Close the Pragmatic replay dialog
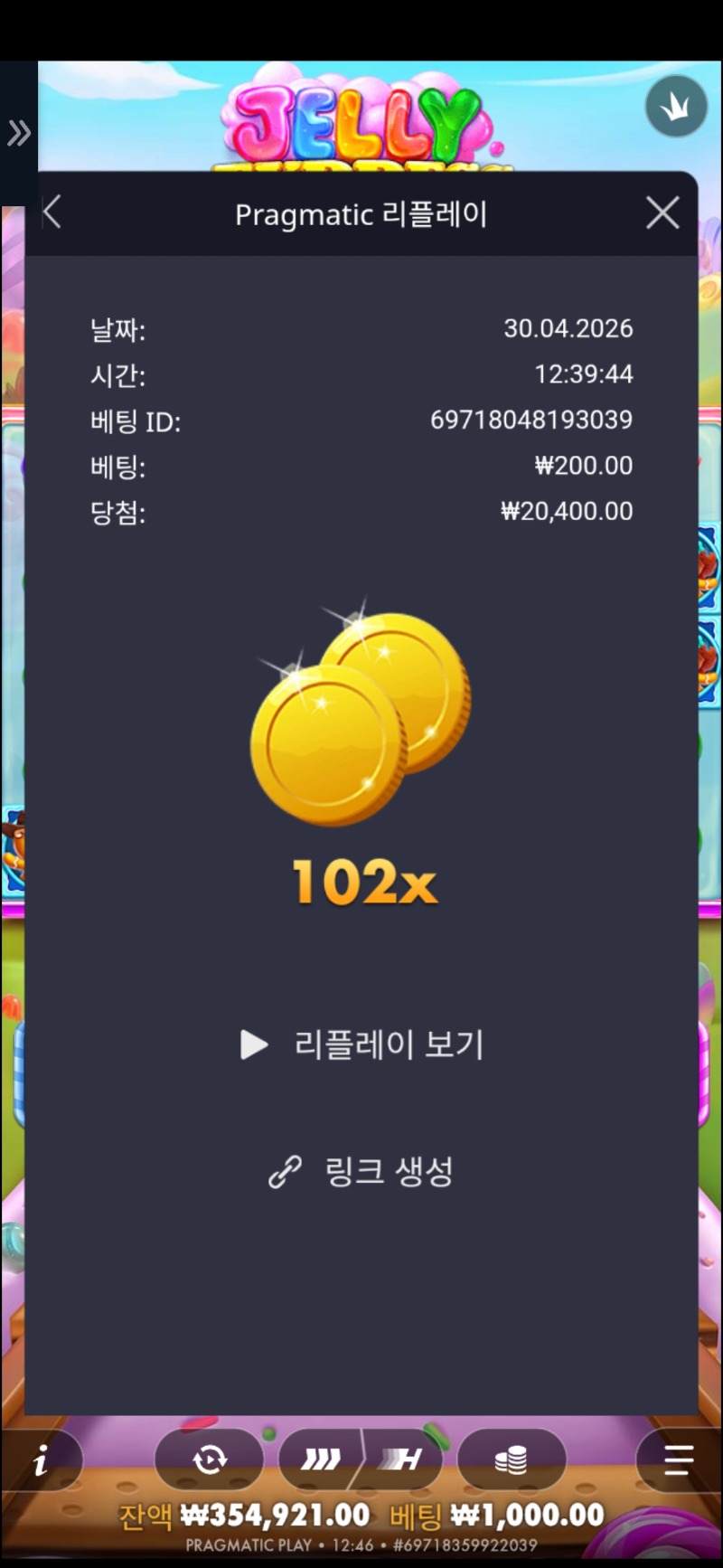The height and width of the screenshot is (1568, 723). point(662,213)
